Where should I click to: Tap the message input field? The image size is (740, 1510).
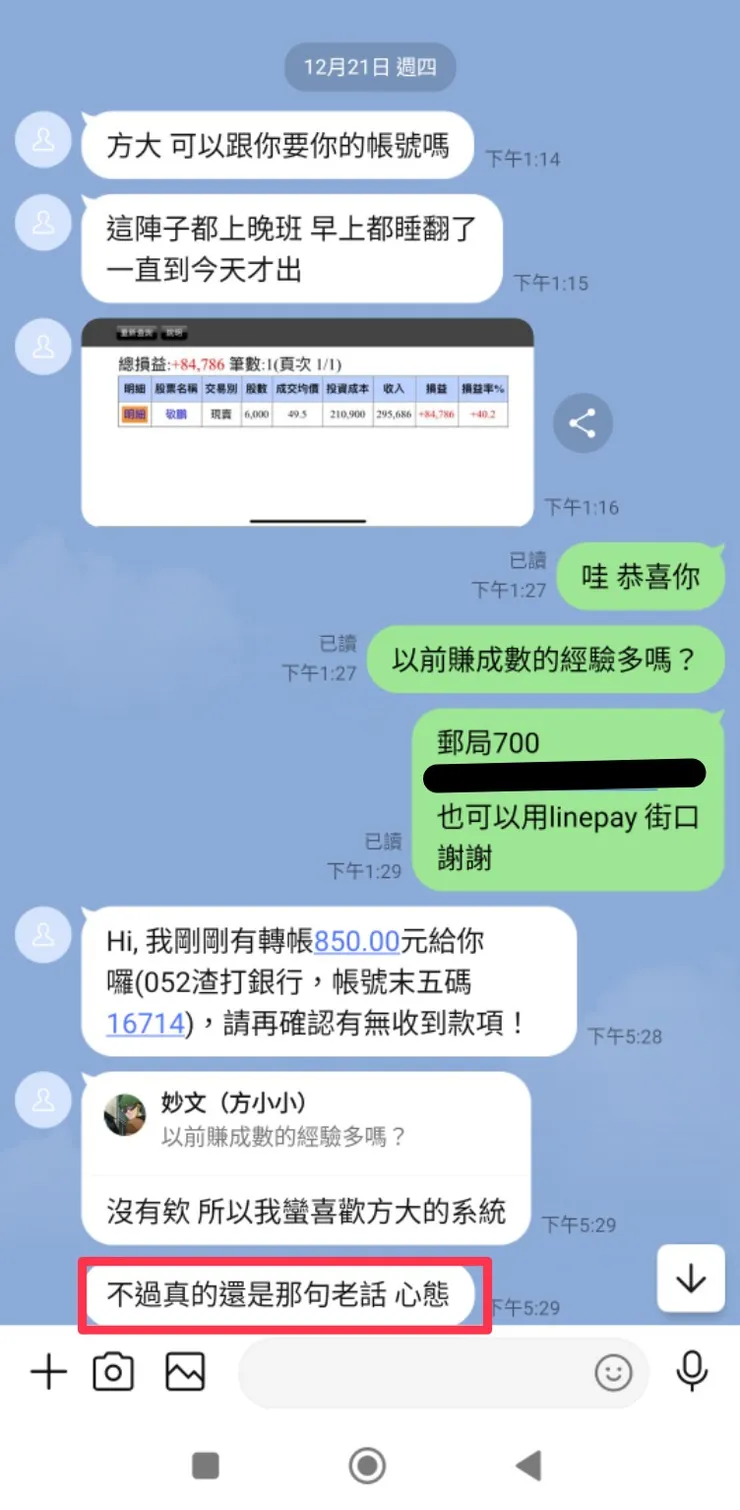[420, 1372]
